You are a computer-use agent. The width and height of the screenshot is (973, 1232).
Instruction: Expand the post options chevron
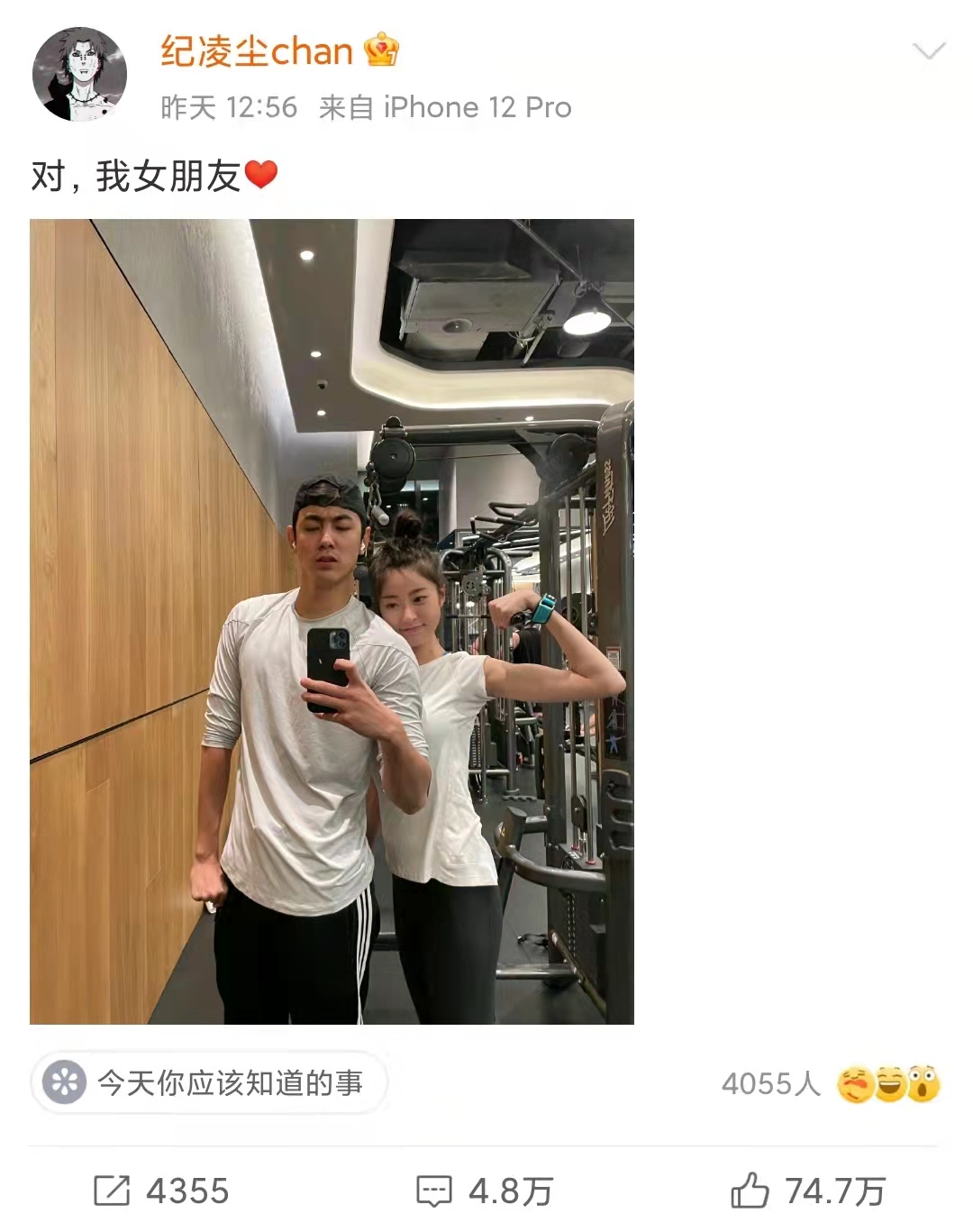click(929, 51)
